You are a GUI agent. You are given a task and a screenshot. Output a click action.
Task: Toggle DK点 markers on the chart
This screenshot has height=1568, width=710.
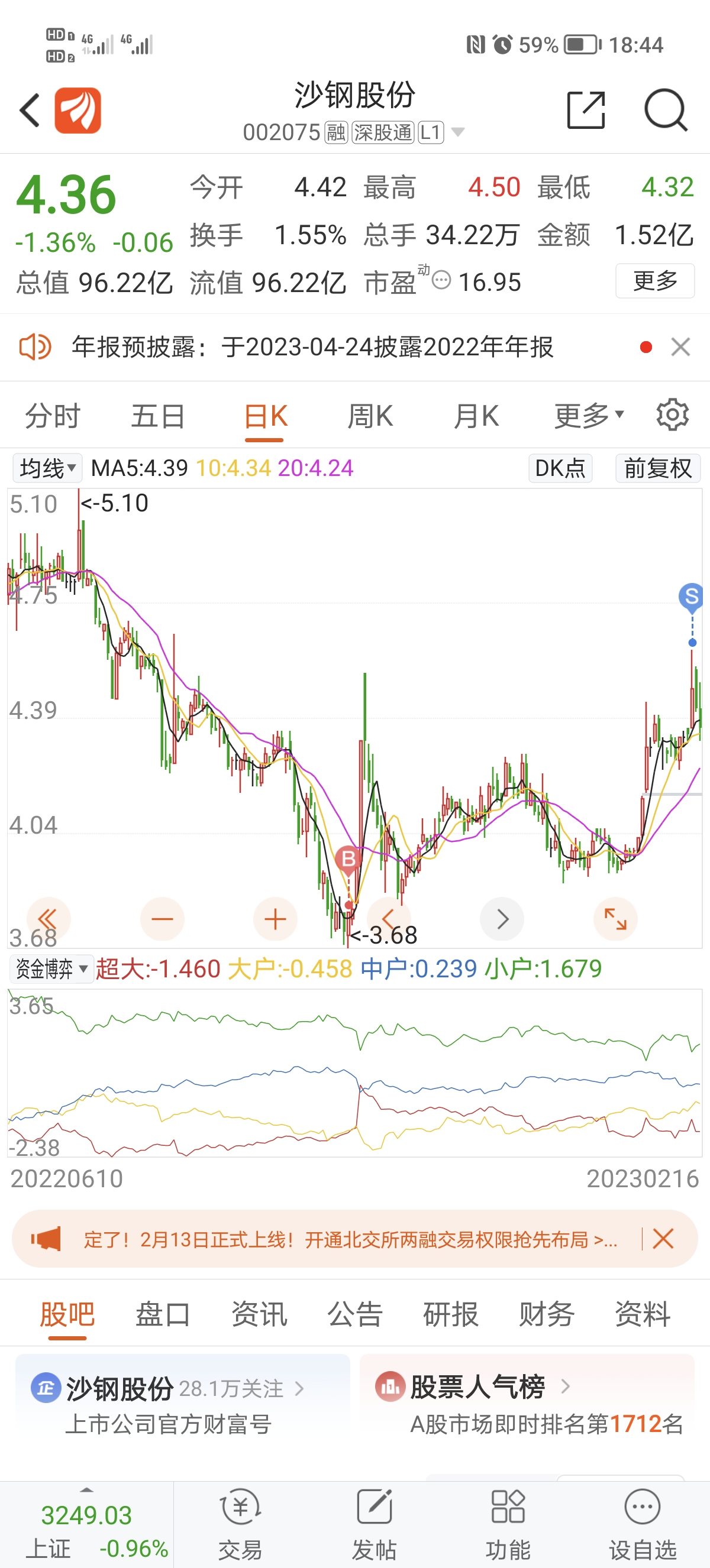560,468
